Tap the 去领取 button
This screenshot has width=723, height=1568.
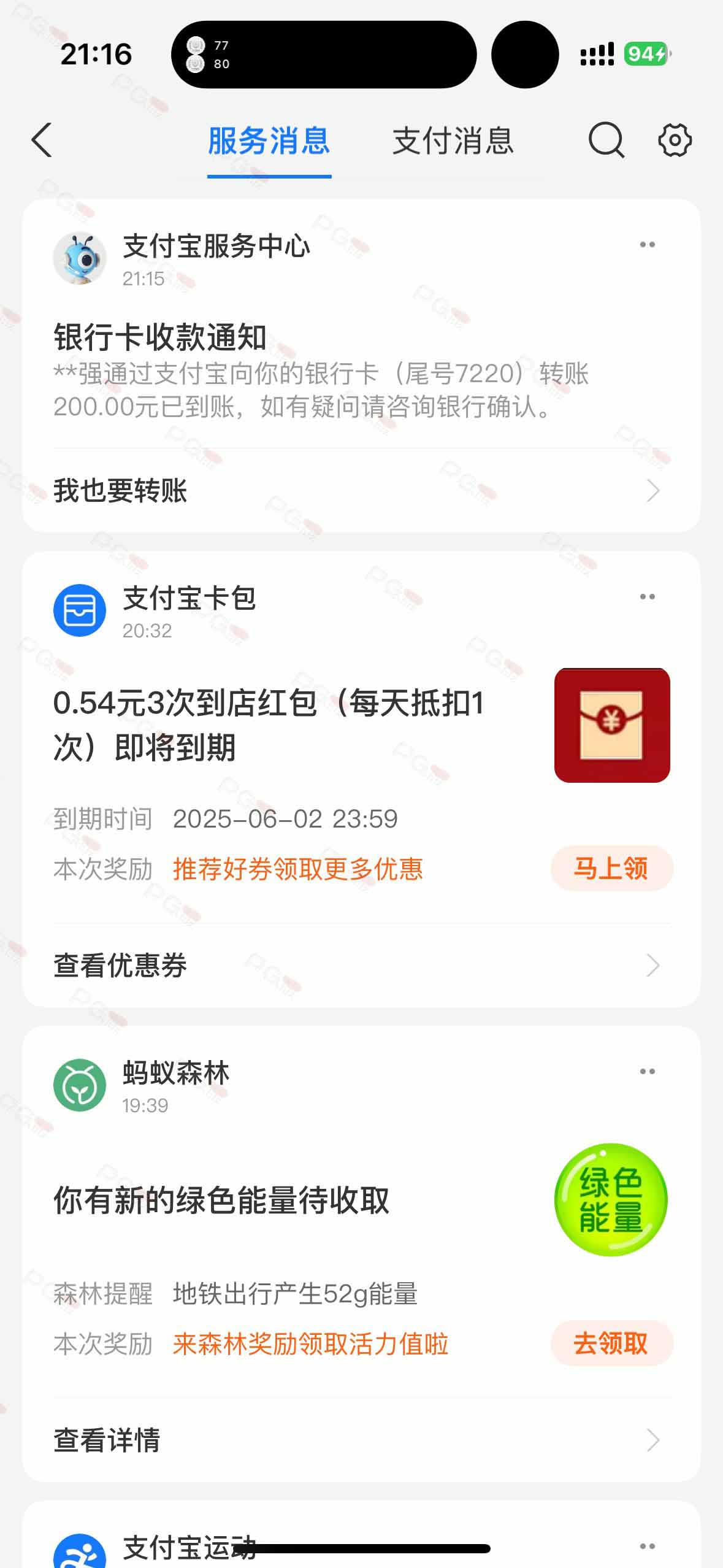(x=611, y=1343)
